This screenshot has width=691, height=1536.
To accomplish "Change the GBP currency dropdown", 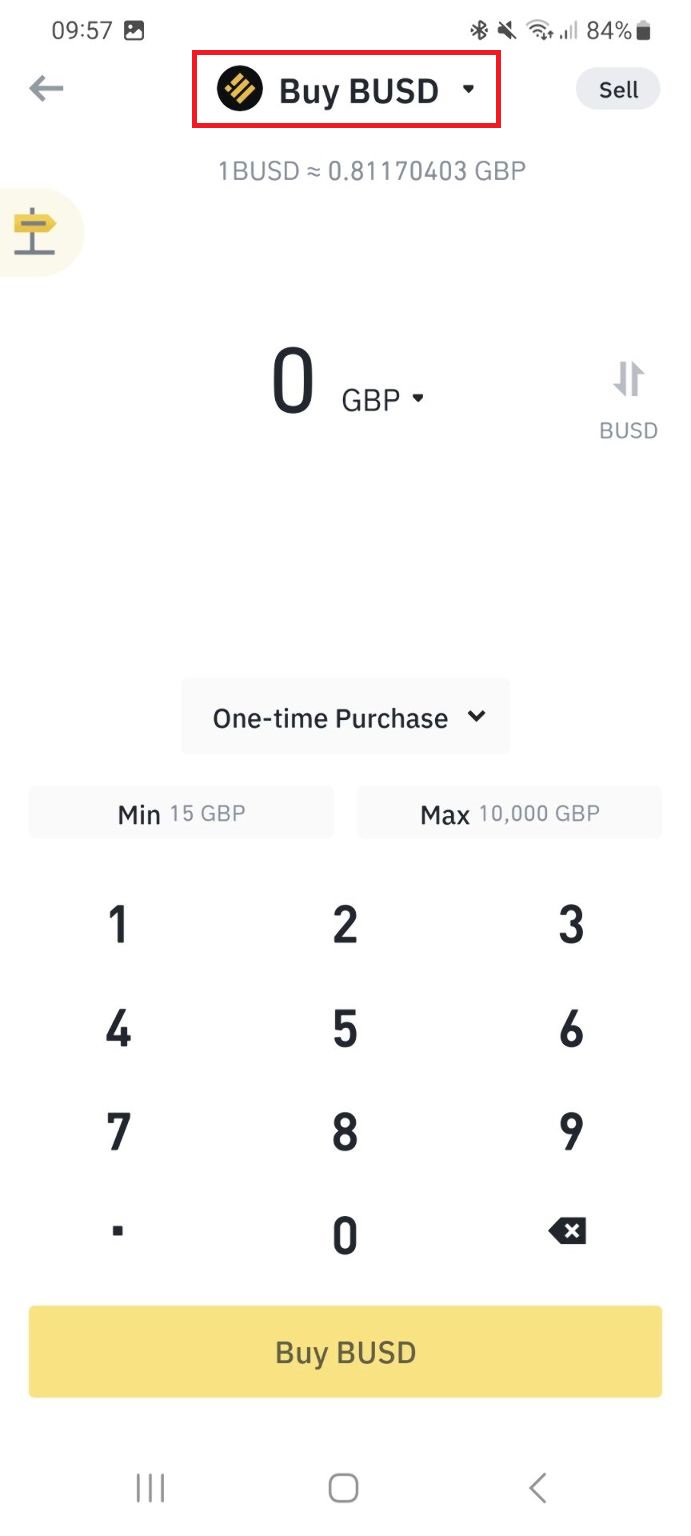I will click(383, 399).
